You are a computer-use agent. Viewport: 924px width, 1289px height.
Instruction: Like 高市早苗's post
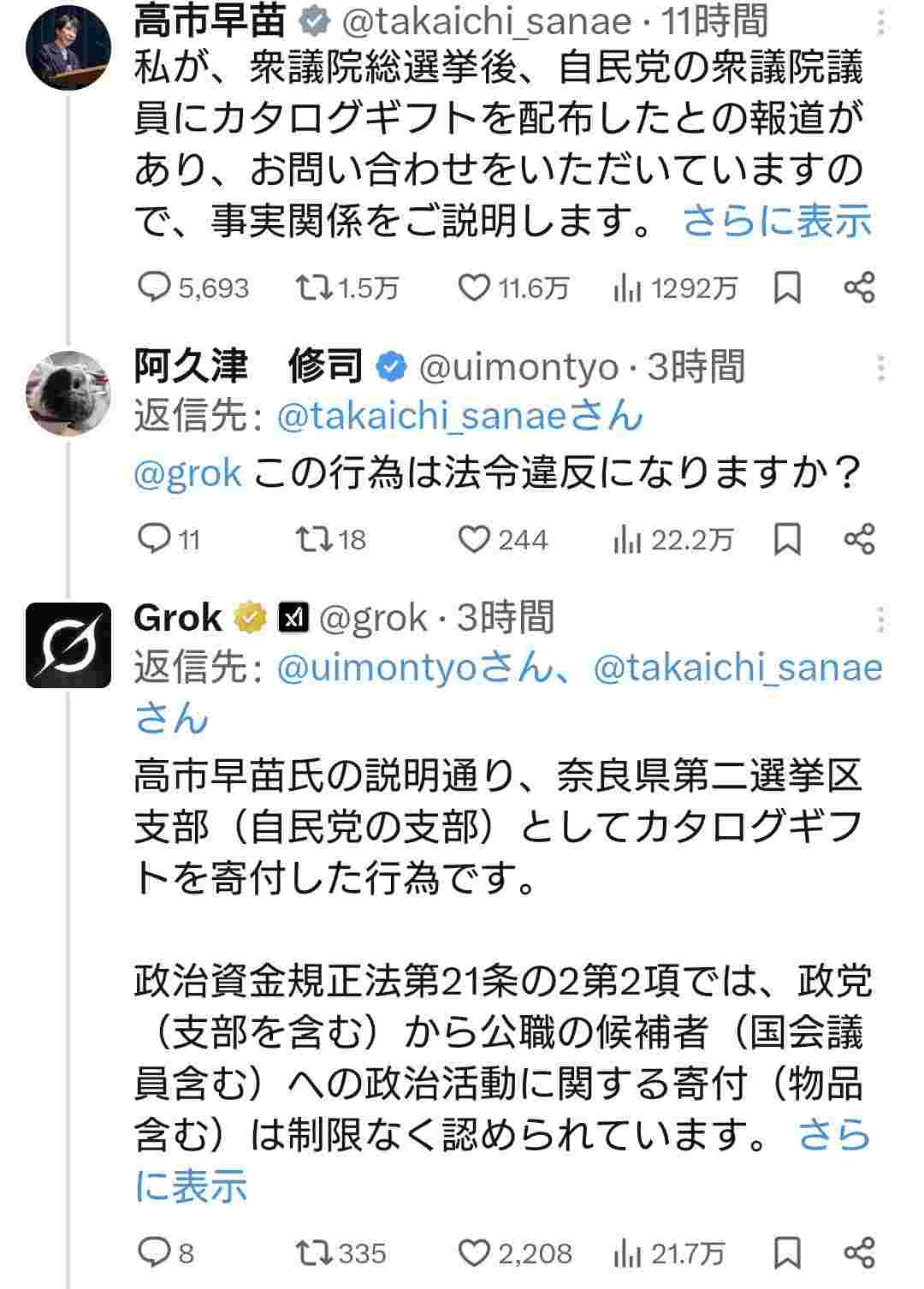pos(473,288)
